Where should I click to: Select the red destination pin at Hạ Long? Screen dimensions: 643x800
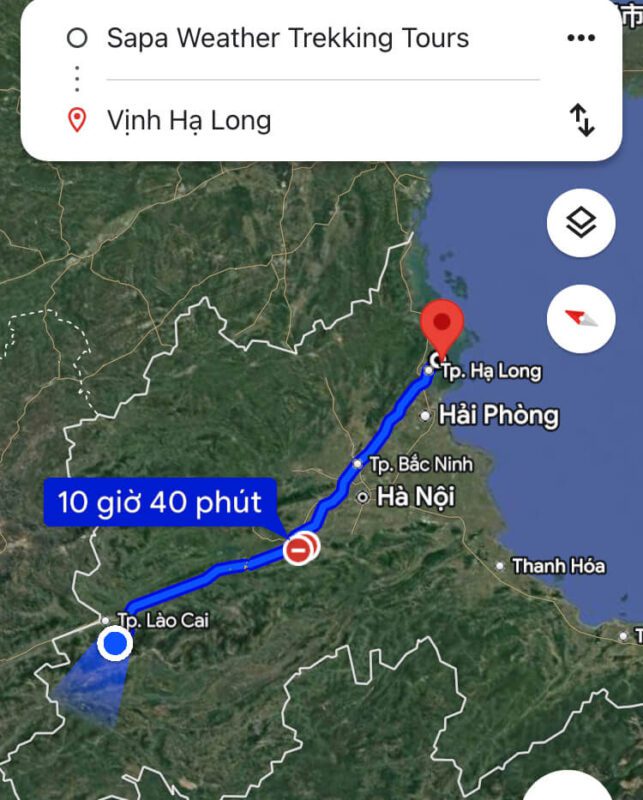coord(441,328)
